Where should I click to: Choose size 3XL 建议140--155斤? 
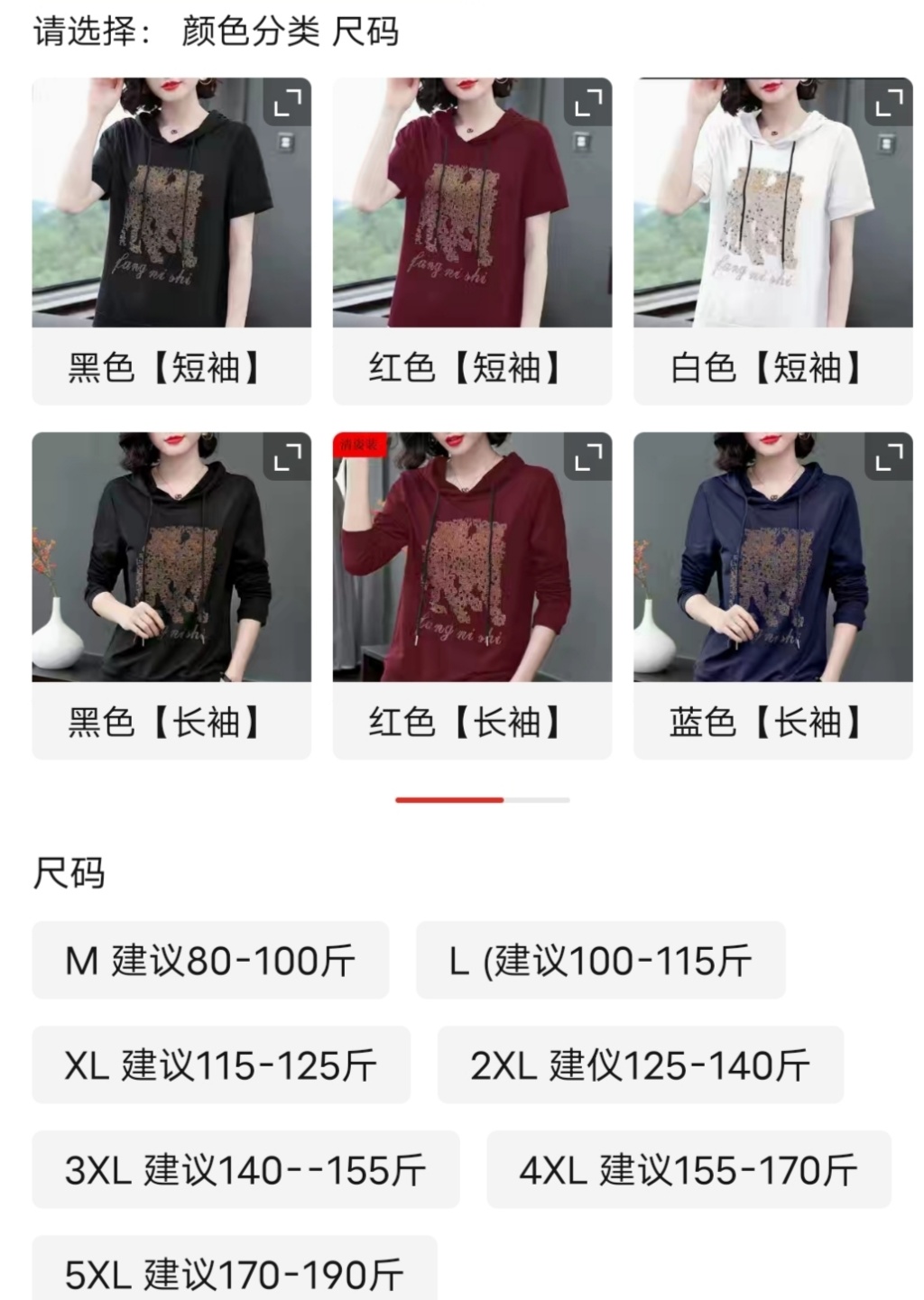[245, 1170]
